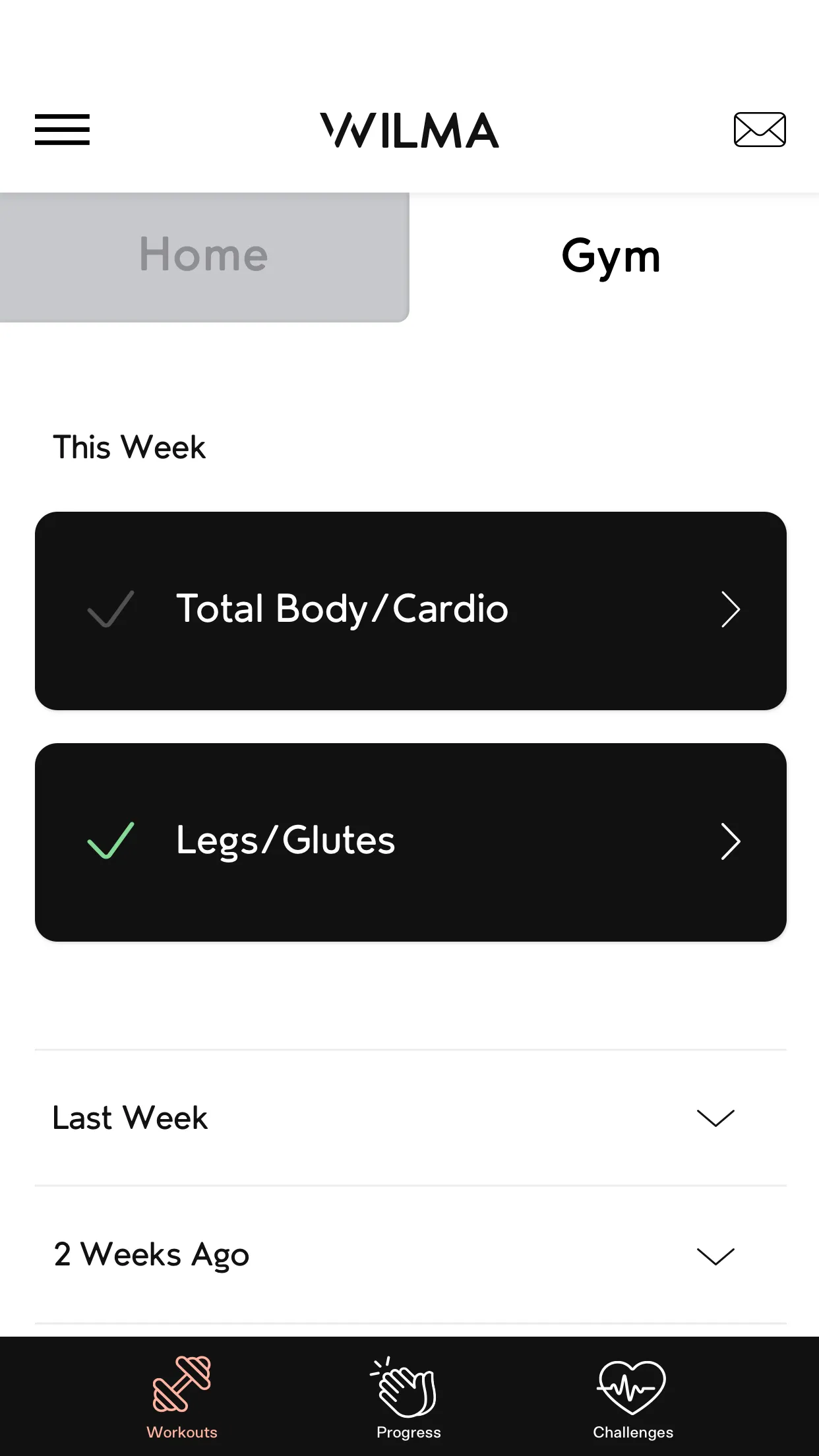Switch to the Home workouts tab
The height and width of the screenshot is (1456, 819).
(x=204, y=257)
